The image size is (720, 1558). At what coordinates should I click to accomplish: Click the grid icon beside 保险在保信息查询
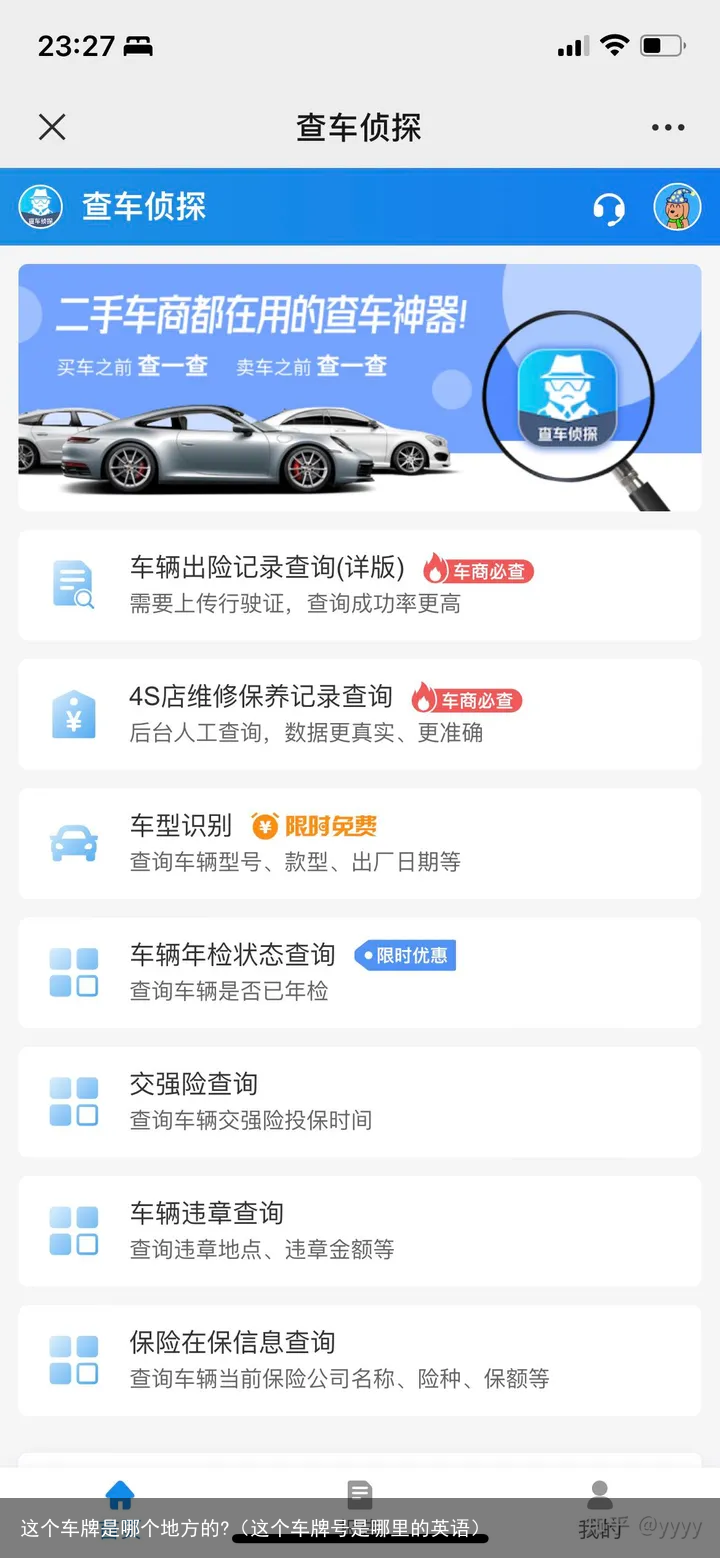click(72, 1359)
